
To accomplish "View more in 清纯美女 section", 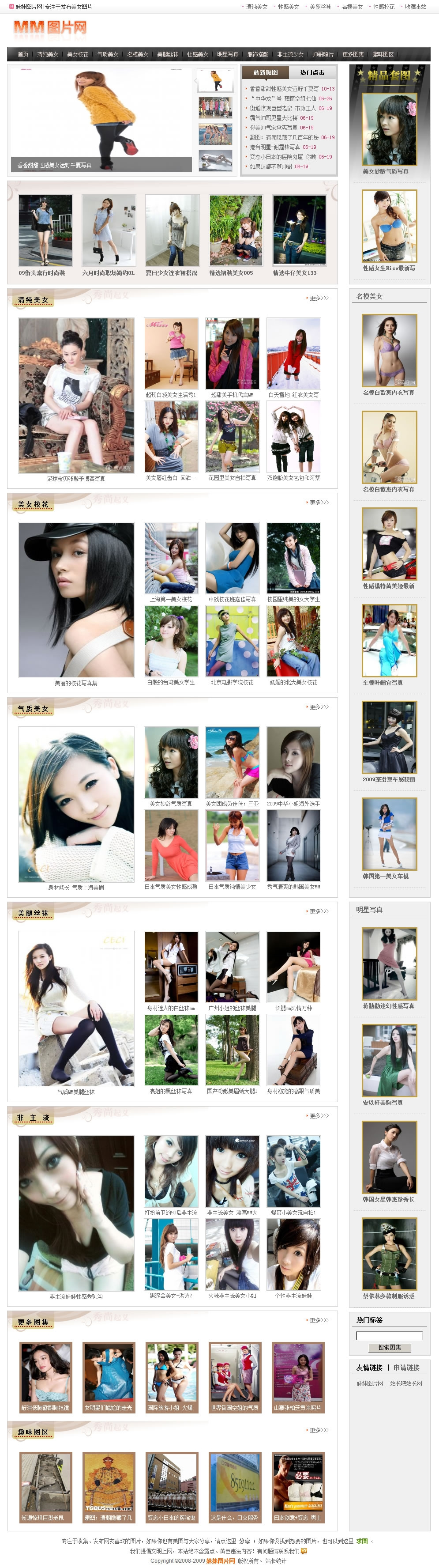I will pos(318,298).
